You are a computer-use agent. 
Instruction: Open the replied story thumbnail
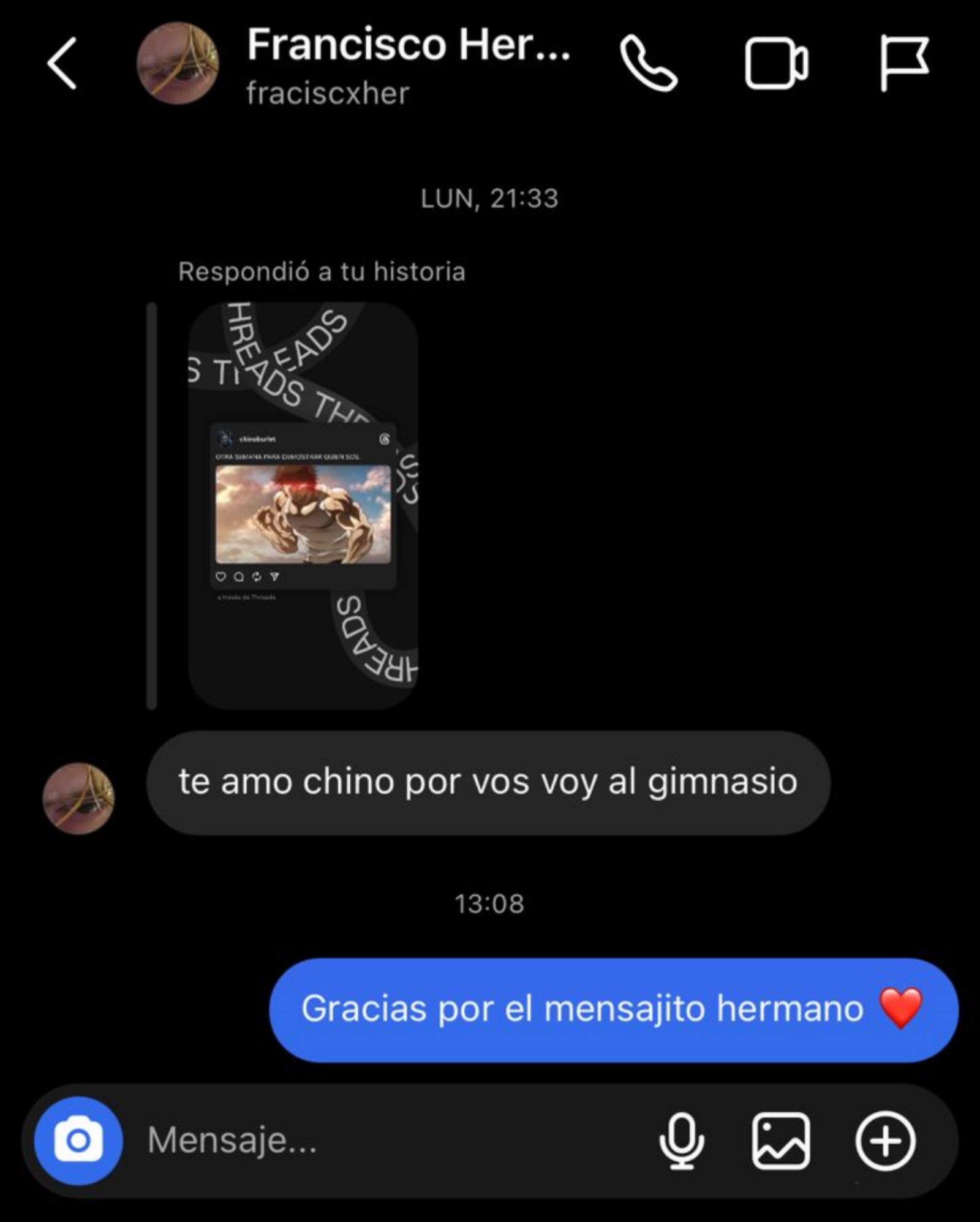click(x=303, y=506)
